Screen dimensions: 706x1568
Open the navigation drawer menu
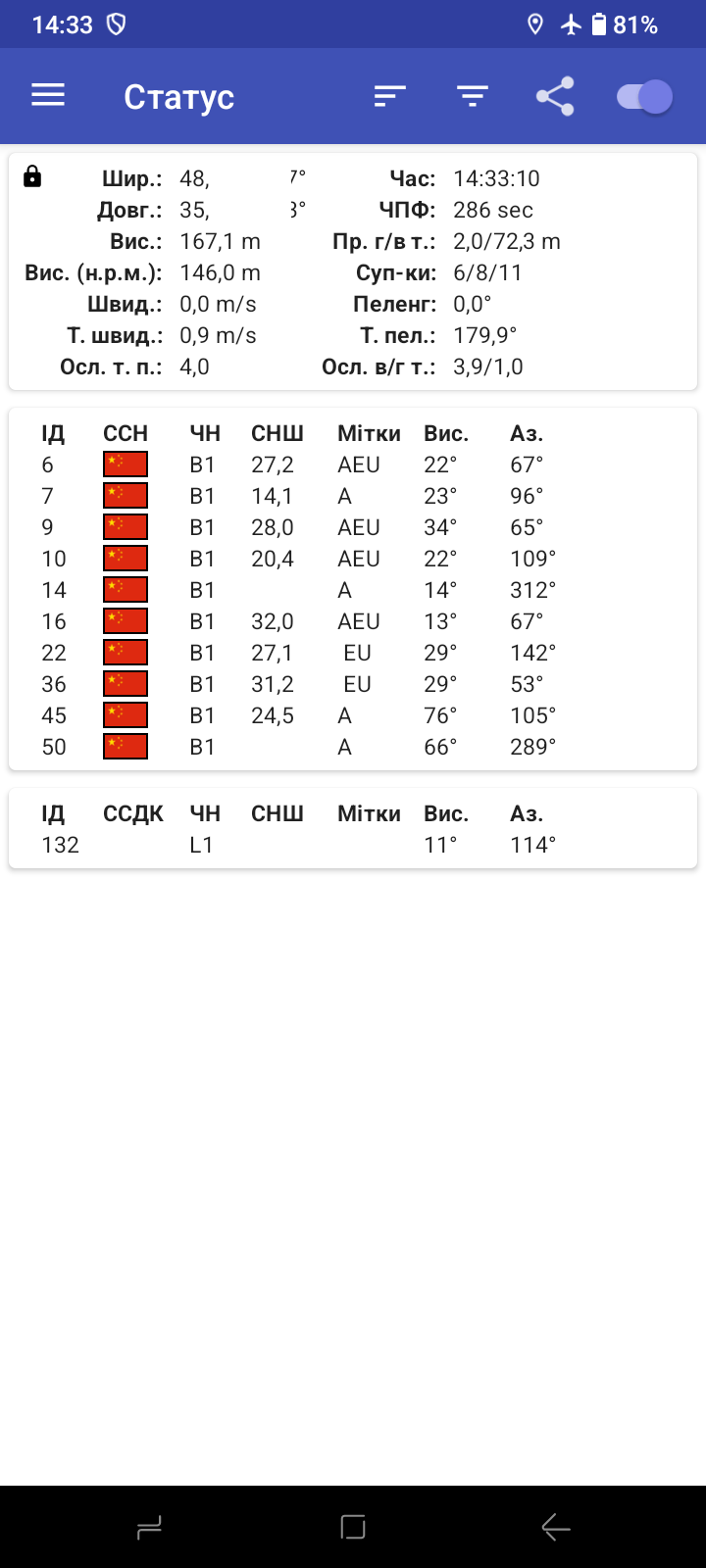click(x=48, y=95)
